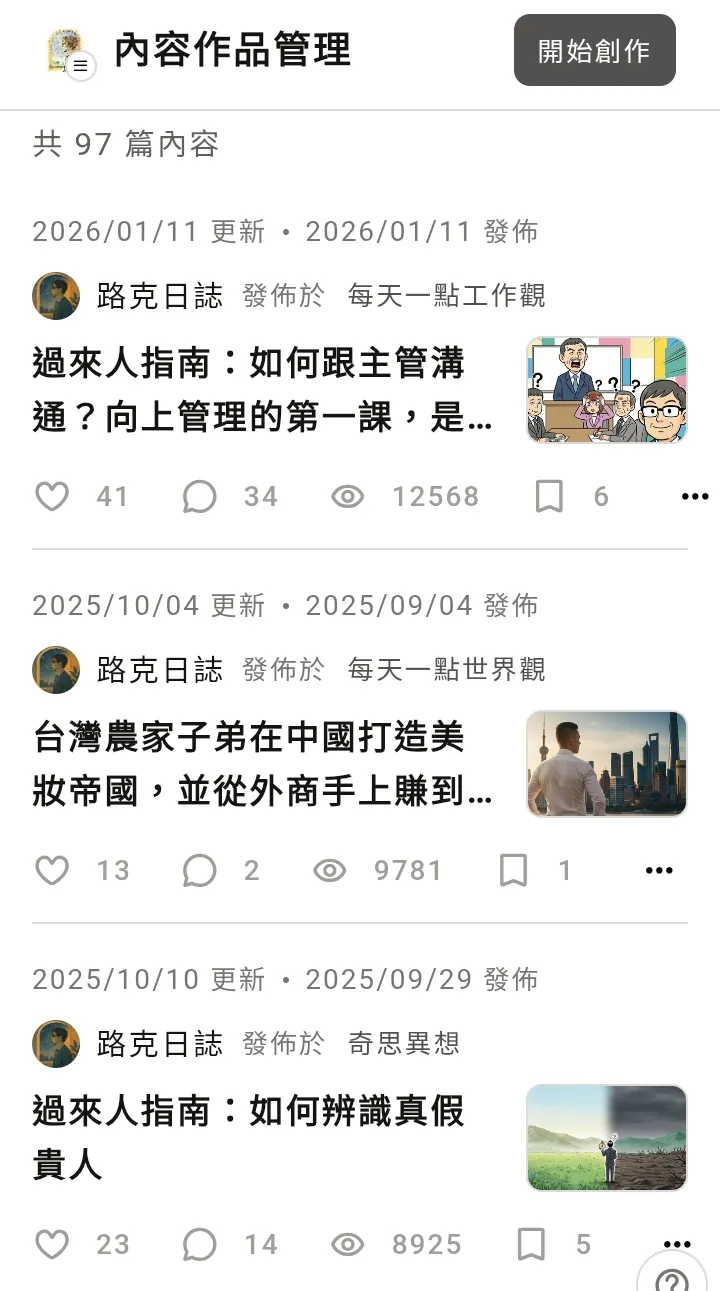Viewport: 720px width, 1291px height.
Task: Open more options for 如何跟主管溝通 article
Action: tap(694, 497)
